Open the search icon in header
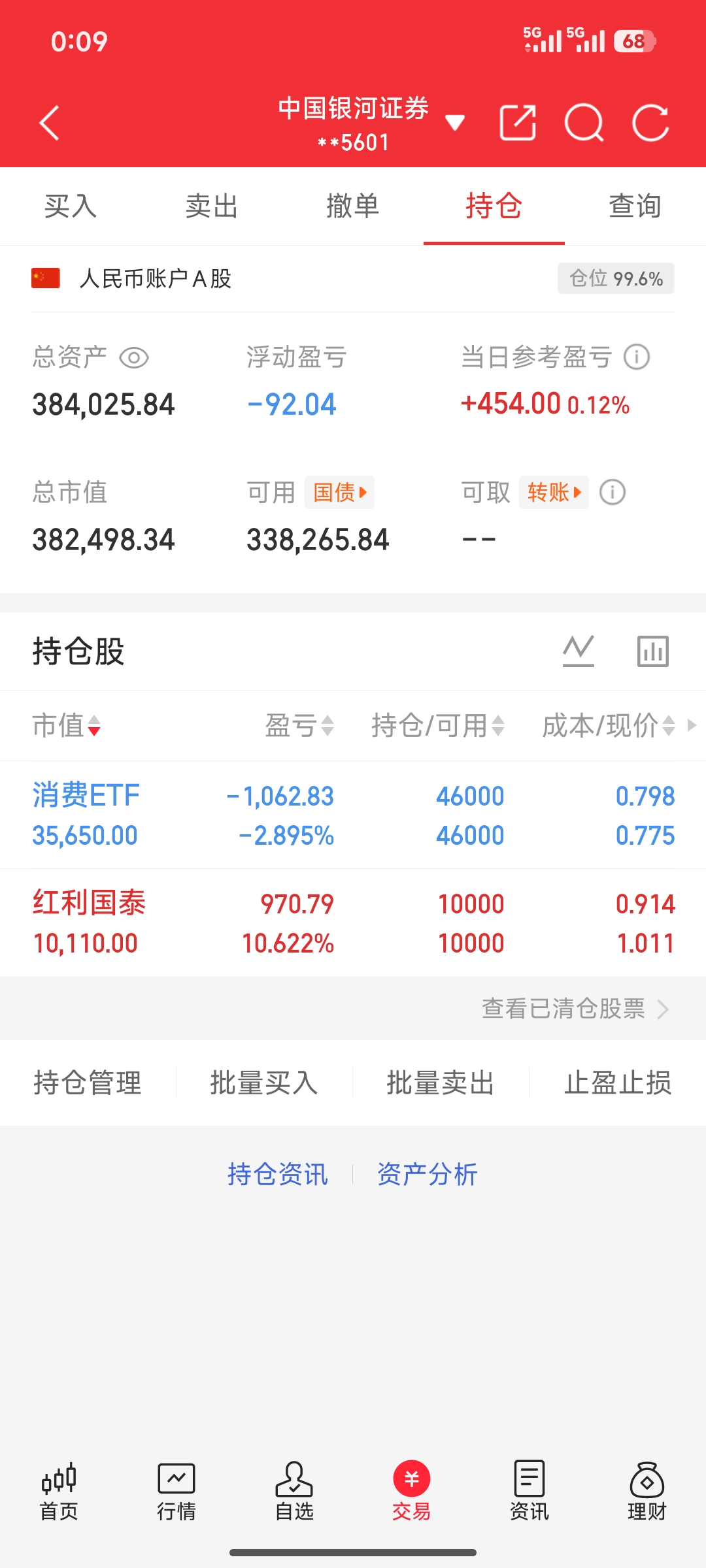The height and width of the screenshot is (1568, 706). (x=584, y=123)
